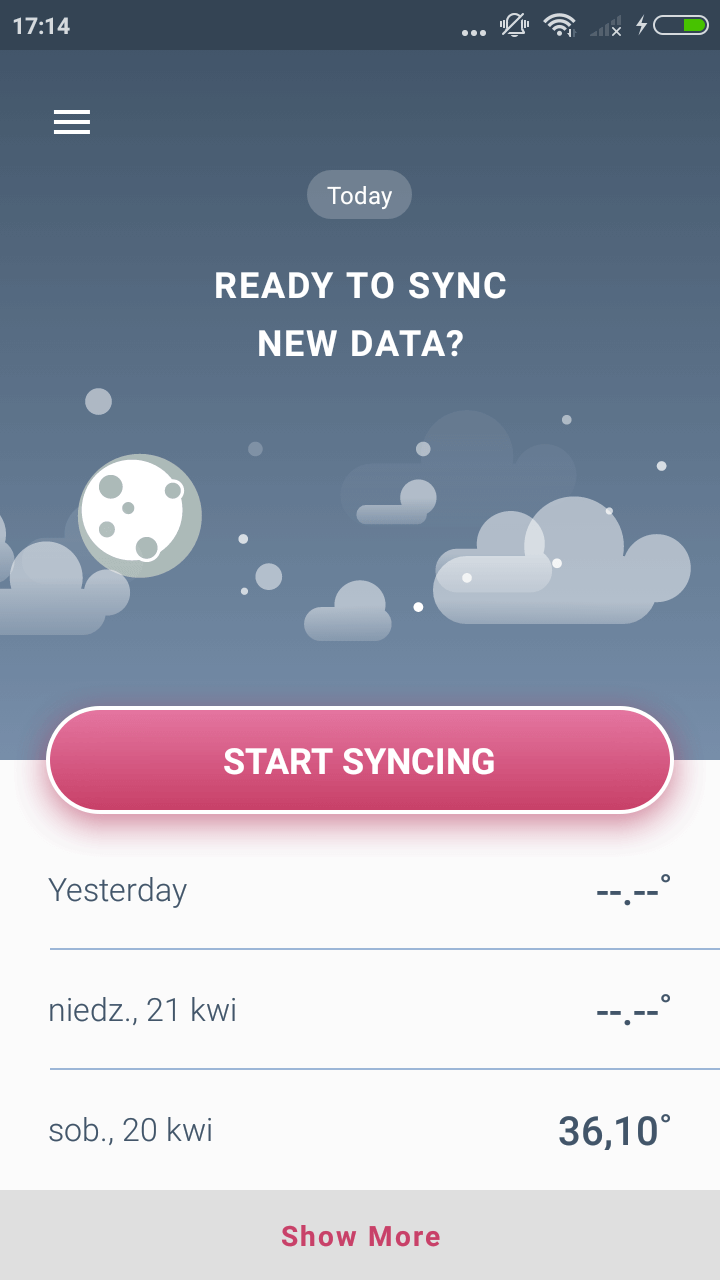720x1280 pixels.
Task: Select the Today pill at the top
Action: [x=359, y=195]
